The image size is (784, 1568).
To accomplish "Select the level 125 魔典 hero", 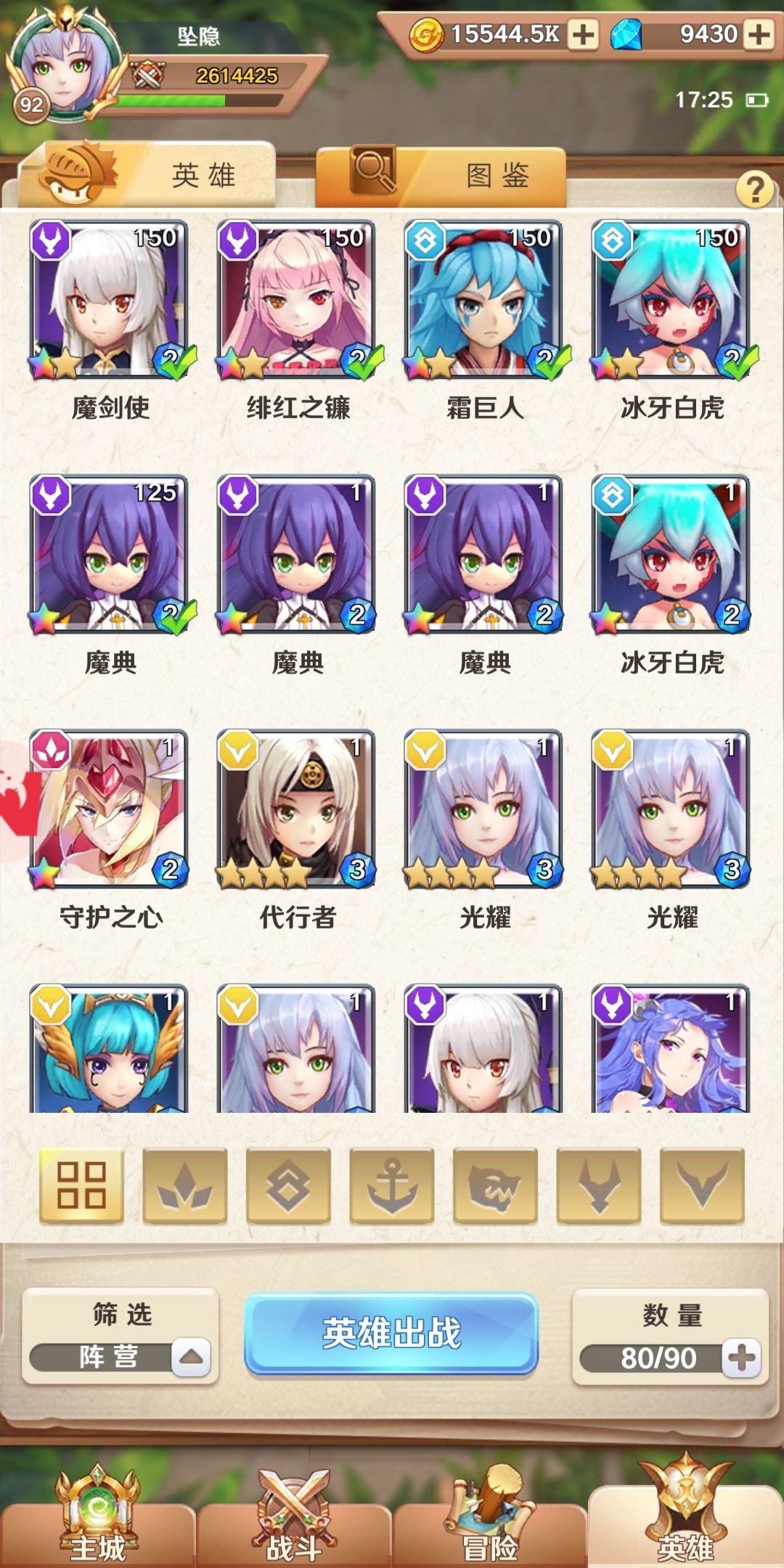I will [109, 555].
